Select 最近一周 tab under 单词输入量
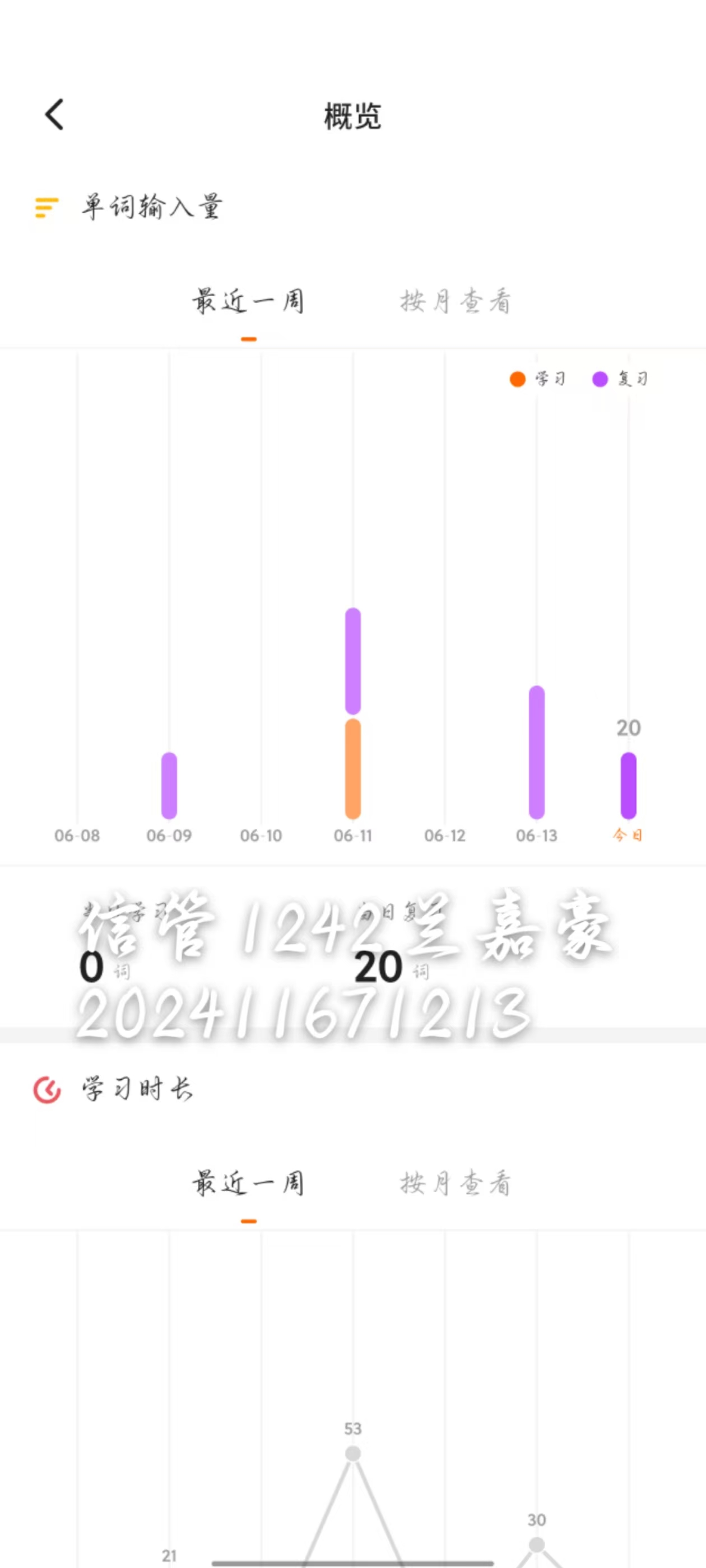Image resolution: width=706 pixels, height=1568 pixels. (x=249, y=301)
